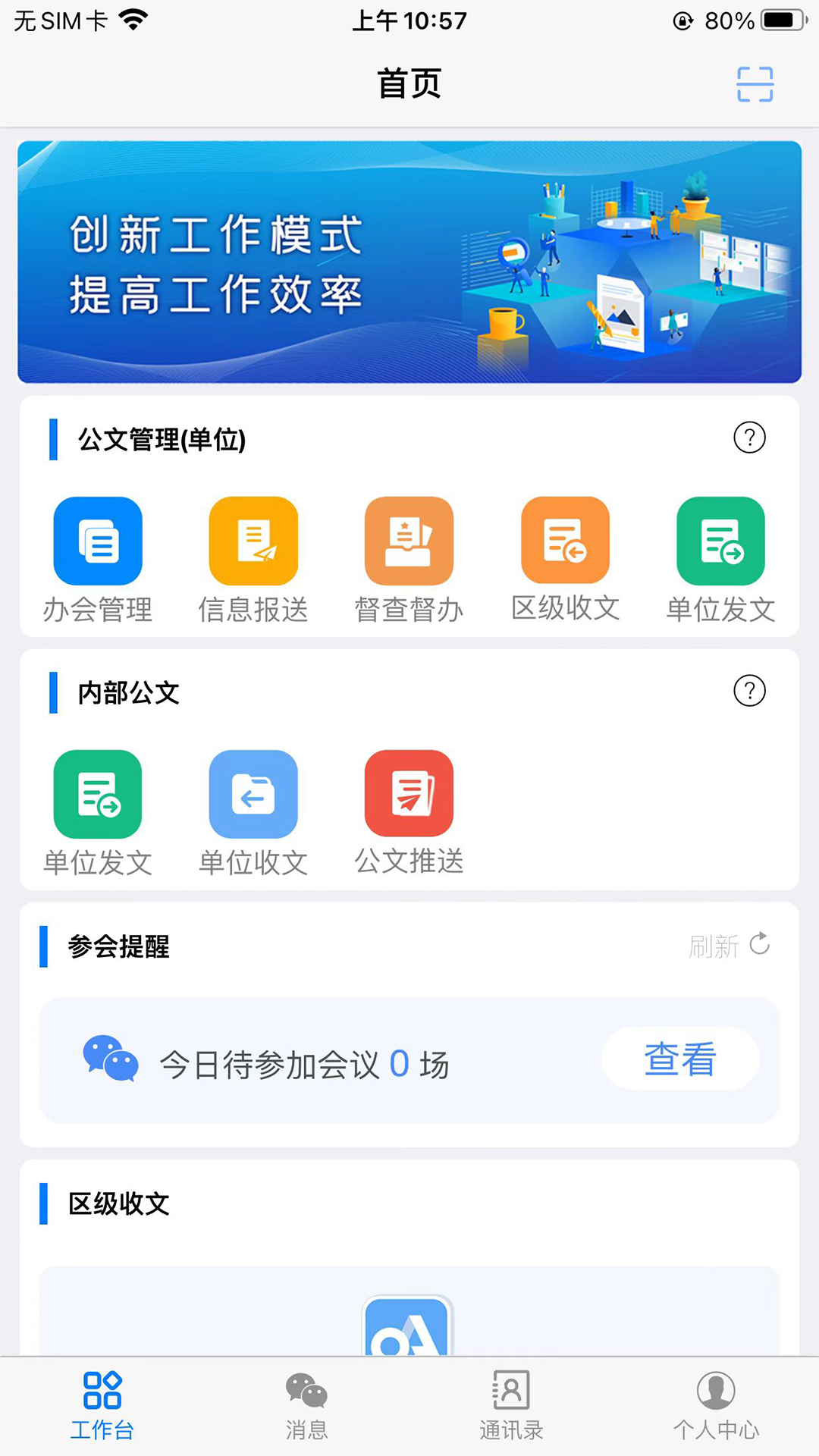Show help for 公文管理(单位) section
This screenshot has height=1456, width=819.
[x=749, y=438]
